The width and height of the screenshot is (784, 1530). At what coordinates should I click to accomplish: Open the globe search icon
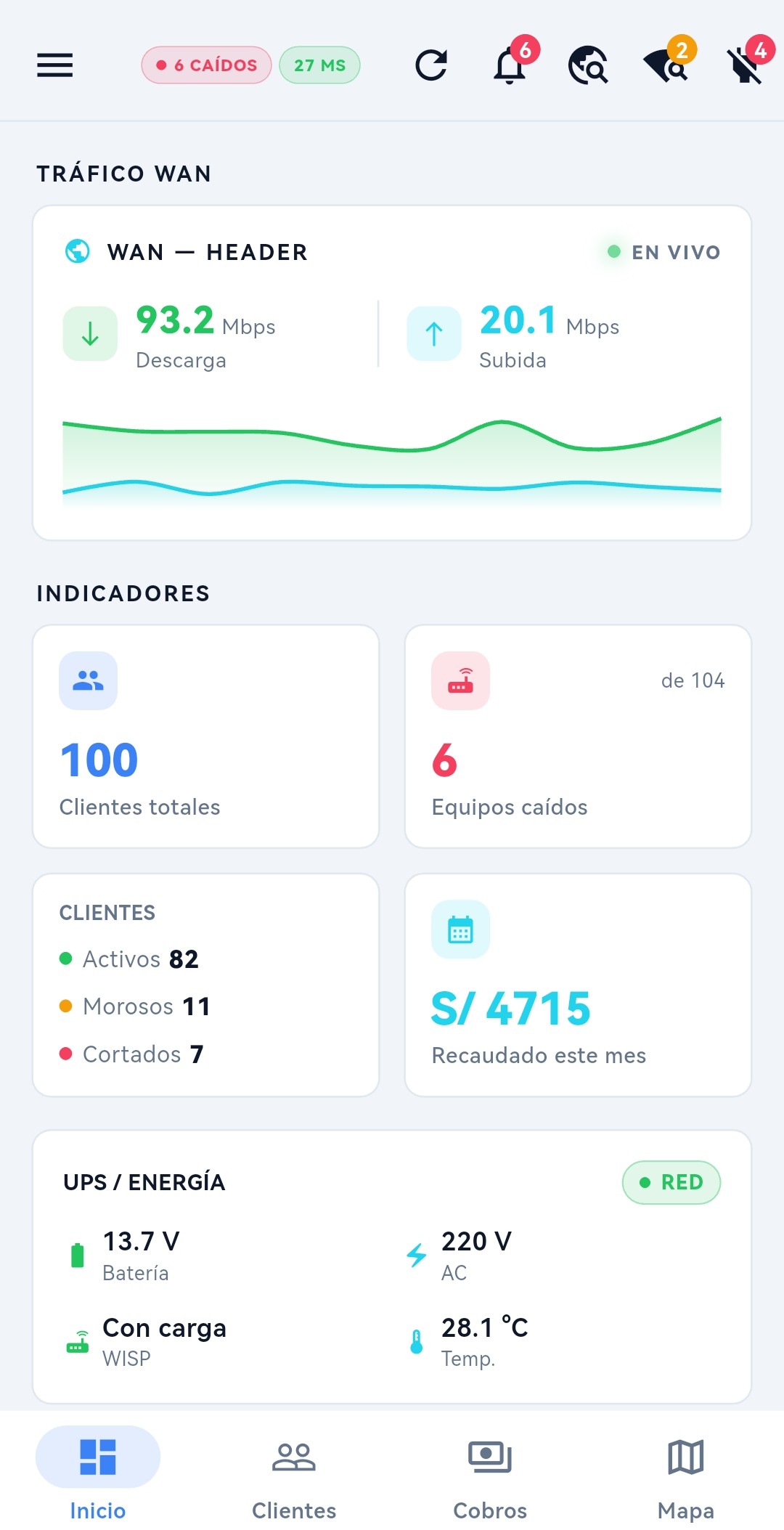[x=588, y=65]
